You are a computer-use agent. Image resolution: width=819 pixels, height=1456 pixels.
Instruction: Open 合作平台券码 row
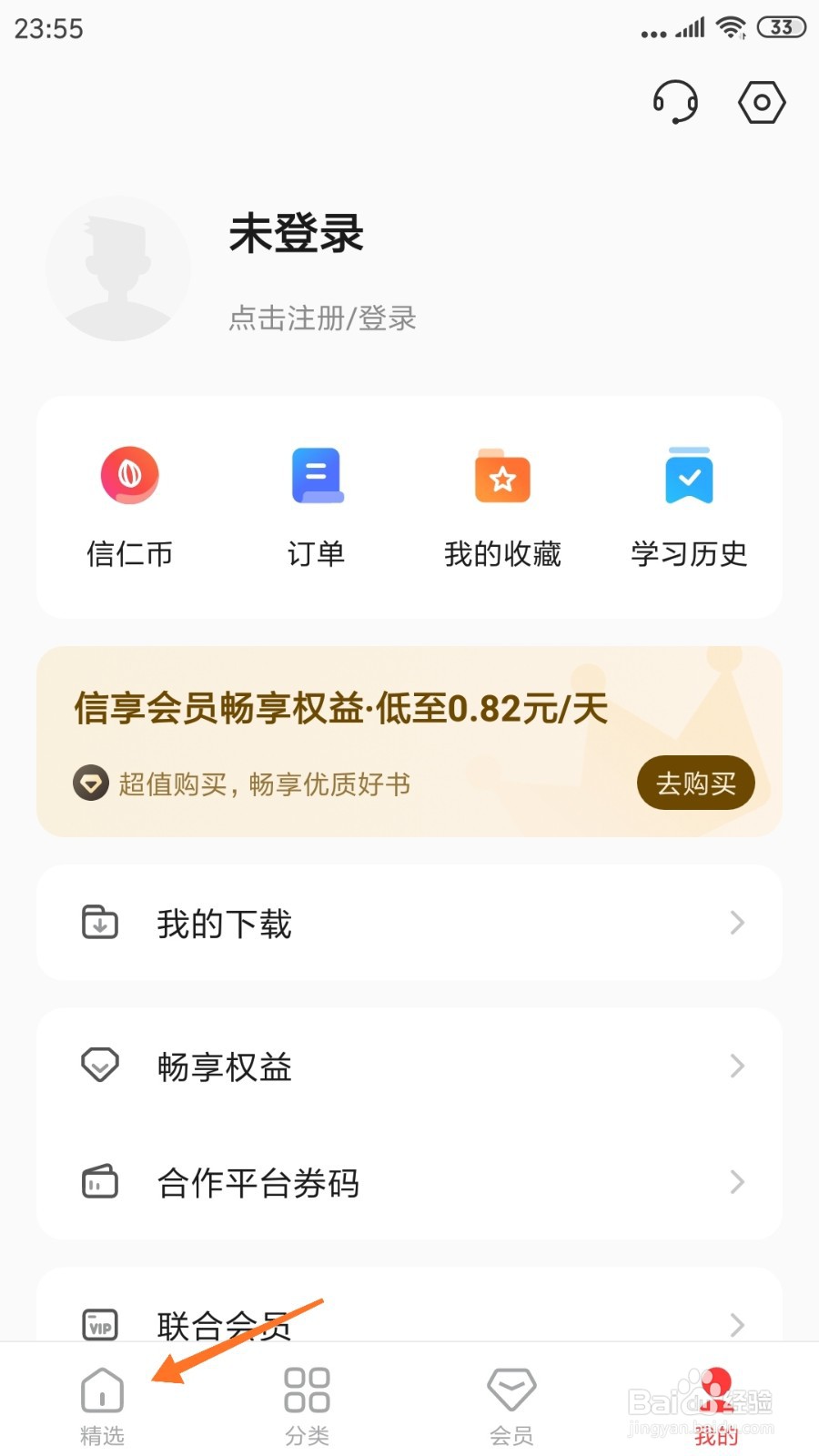pyautogui.click(x=409, y=1182)
